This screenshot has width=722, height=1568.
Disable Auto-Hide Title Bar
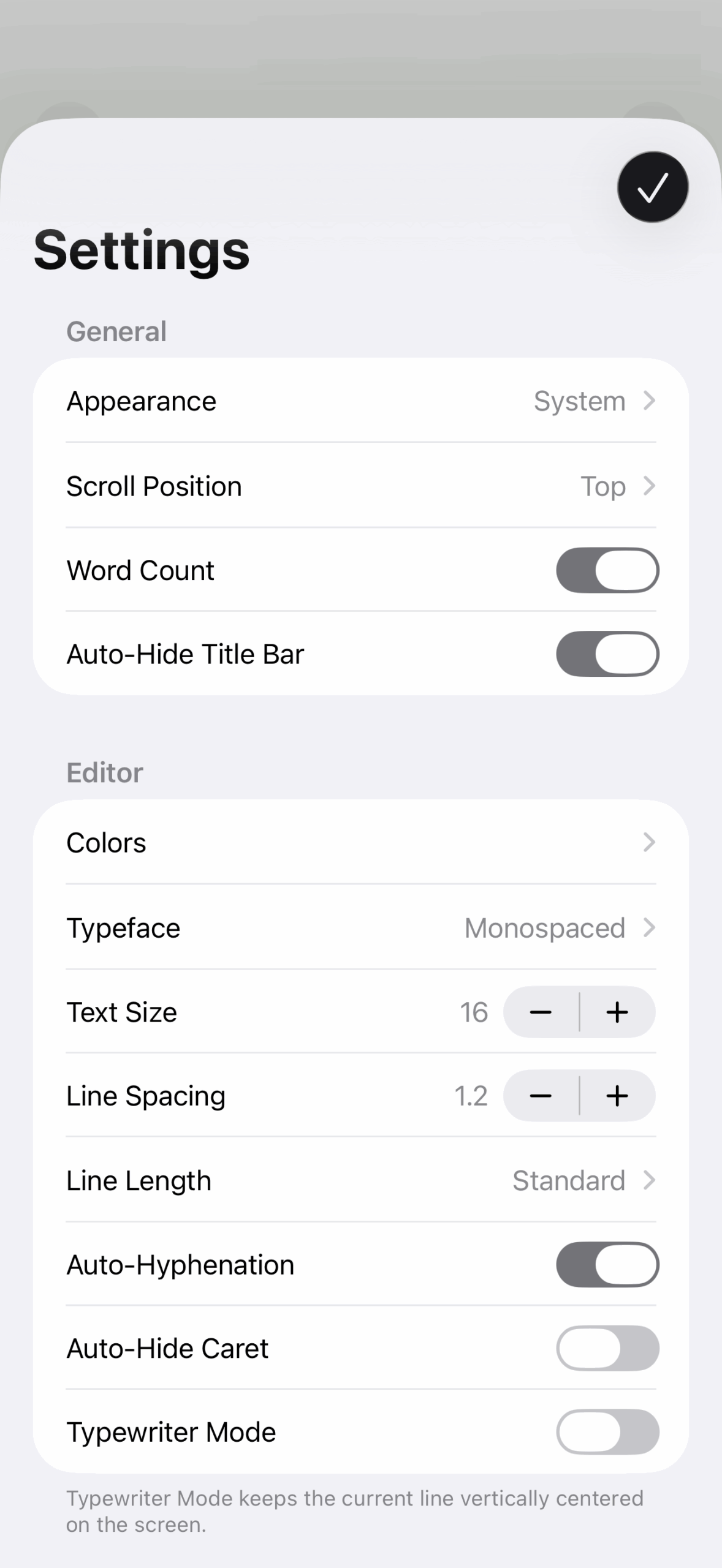tap(607, 654)
